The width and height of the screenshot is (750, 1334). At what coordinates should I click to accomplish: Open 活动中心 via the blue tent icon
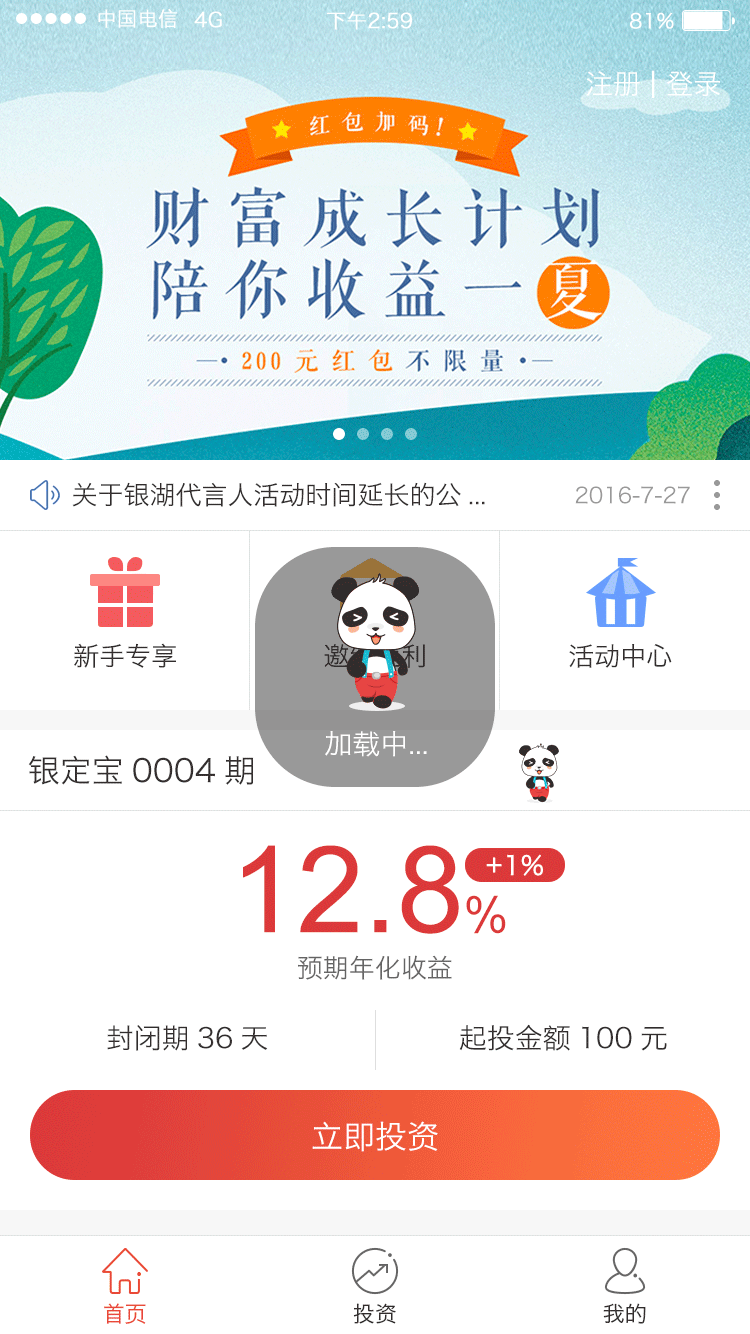621,595
